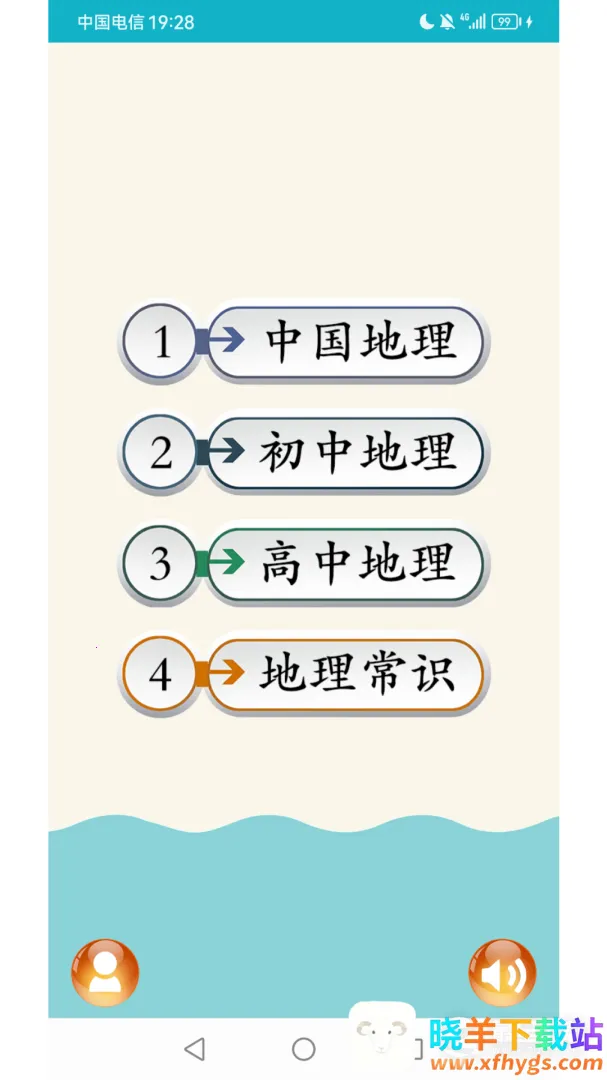Go back with the system back button
Image resolution: width=607 pixels, height=1080 pixels.
pos(195,1048)
